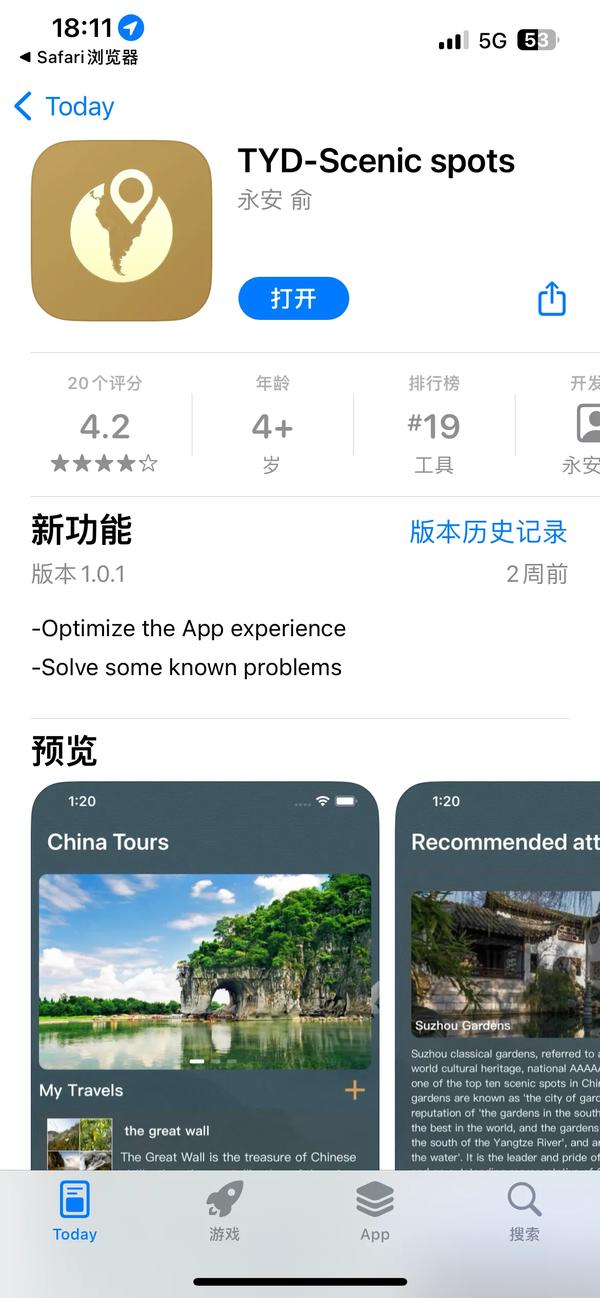
Task: Switch to the App tab
Action: tap(375, 1210)
